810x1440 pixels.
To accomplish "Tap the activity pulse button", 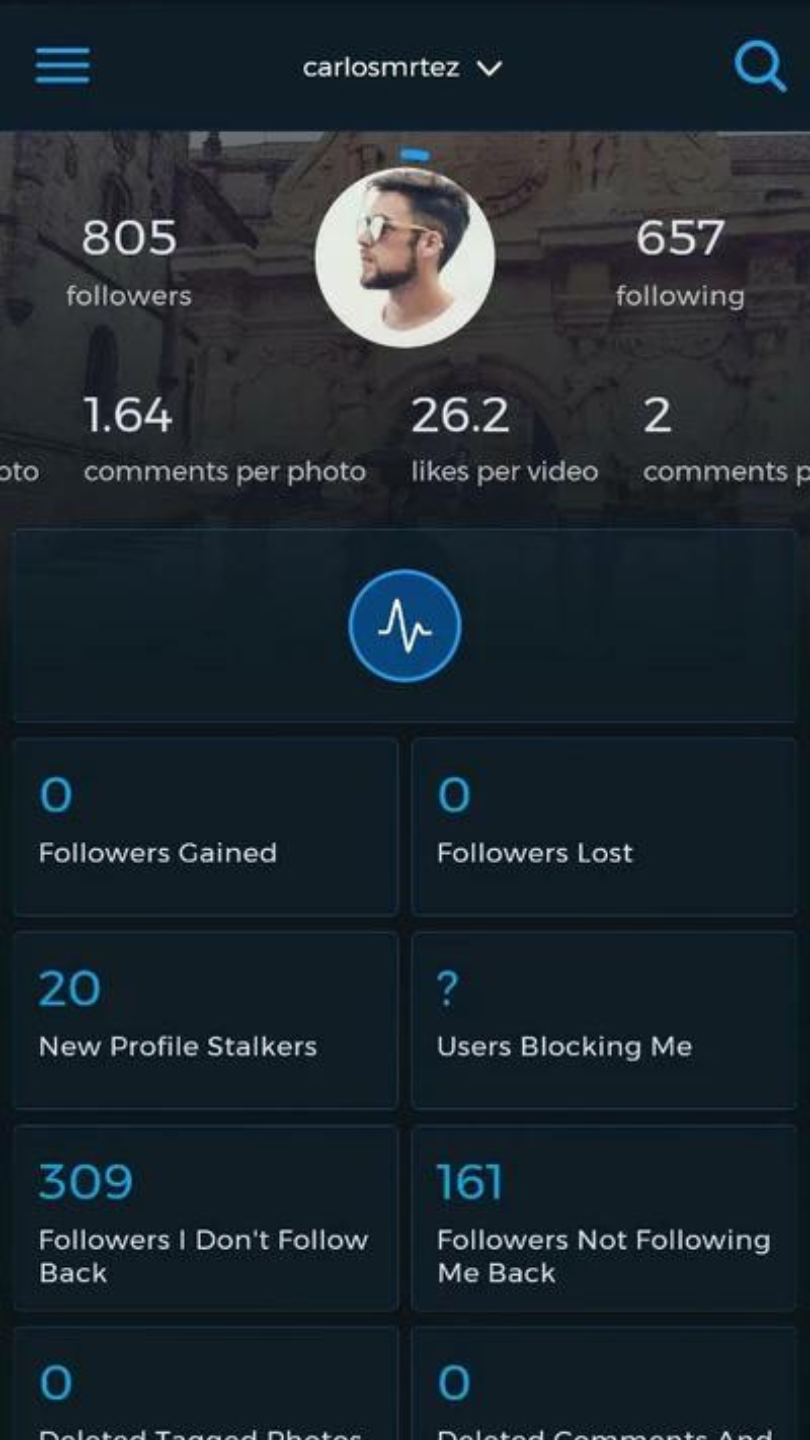I will (405, 626).
